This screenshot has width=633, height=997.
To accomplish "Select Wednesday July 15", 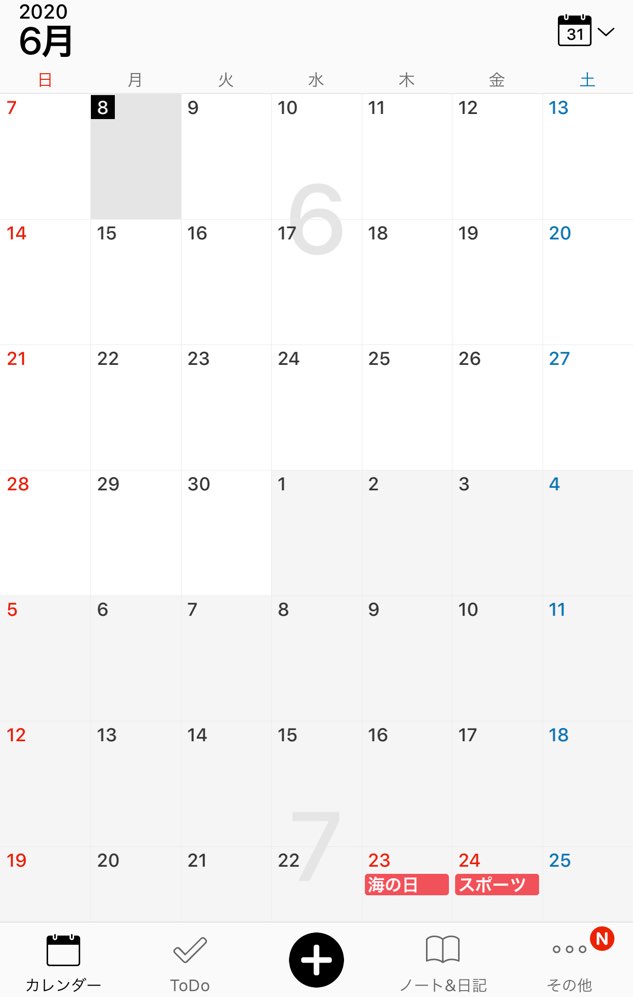I will click(x=316, y=783).
